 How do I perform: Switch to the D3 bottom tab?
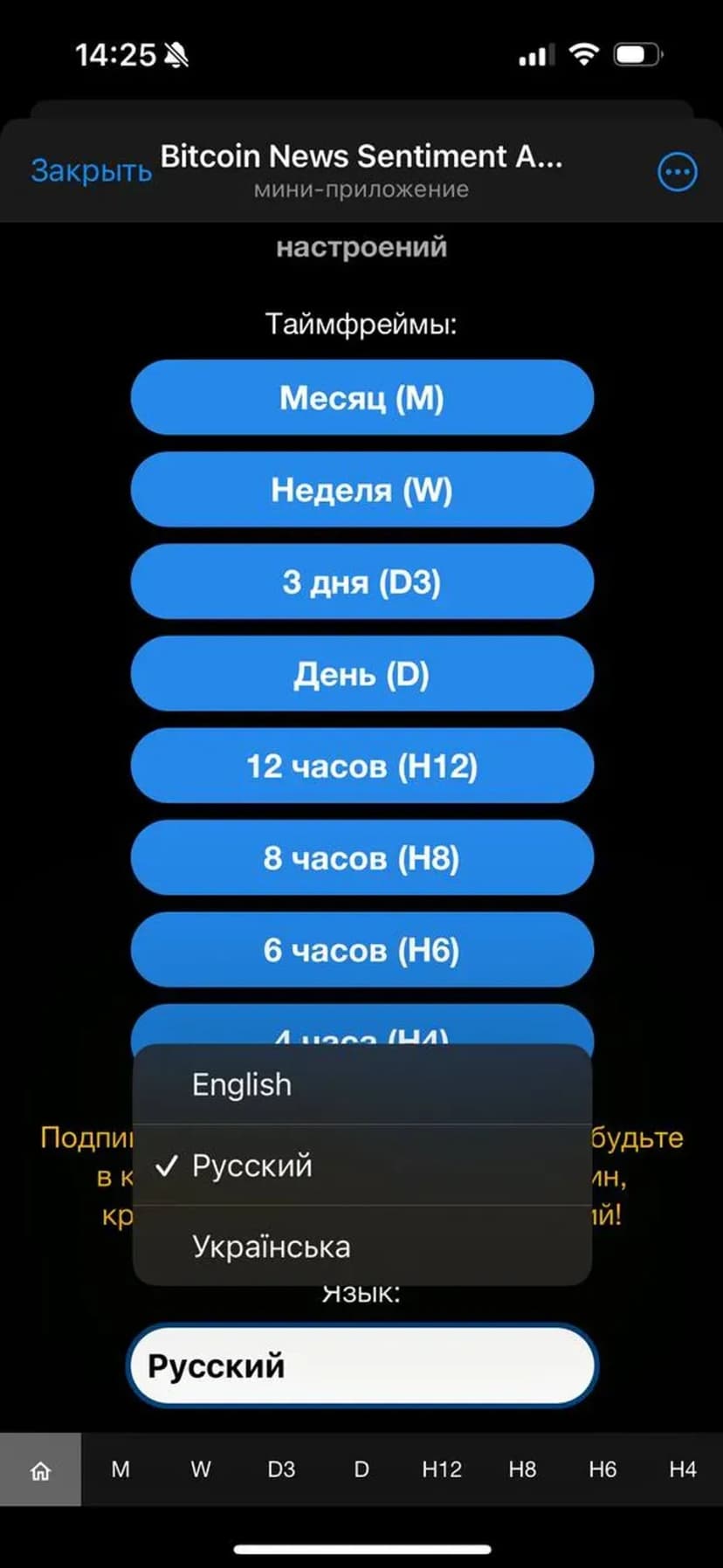(281, 1470)
